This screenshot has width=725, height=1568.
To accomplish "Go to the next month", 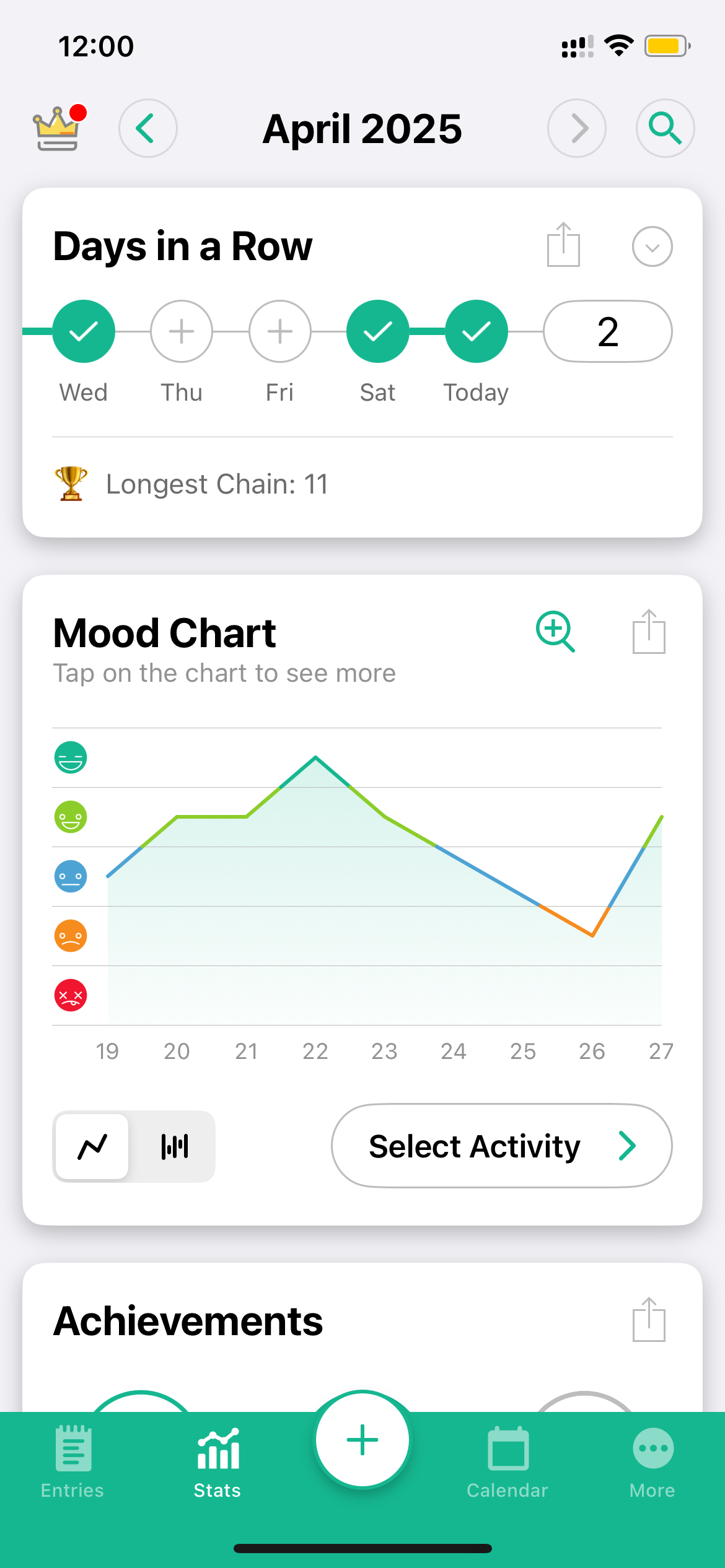I will click(577, 128).
